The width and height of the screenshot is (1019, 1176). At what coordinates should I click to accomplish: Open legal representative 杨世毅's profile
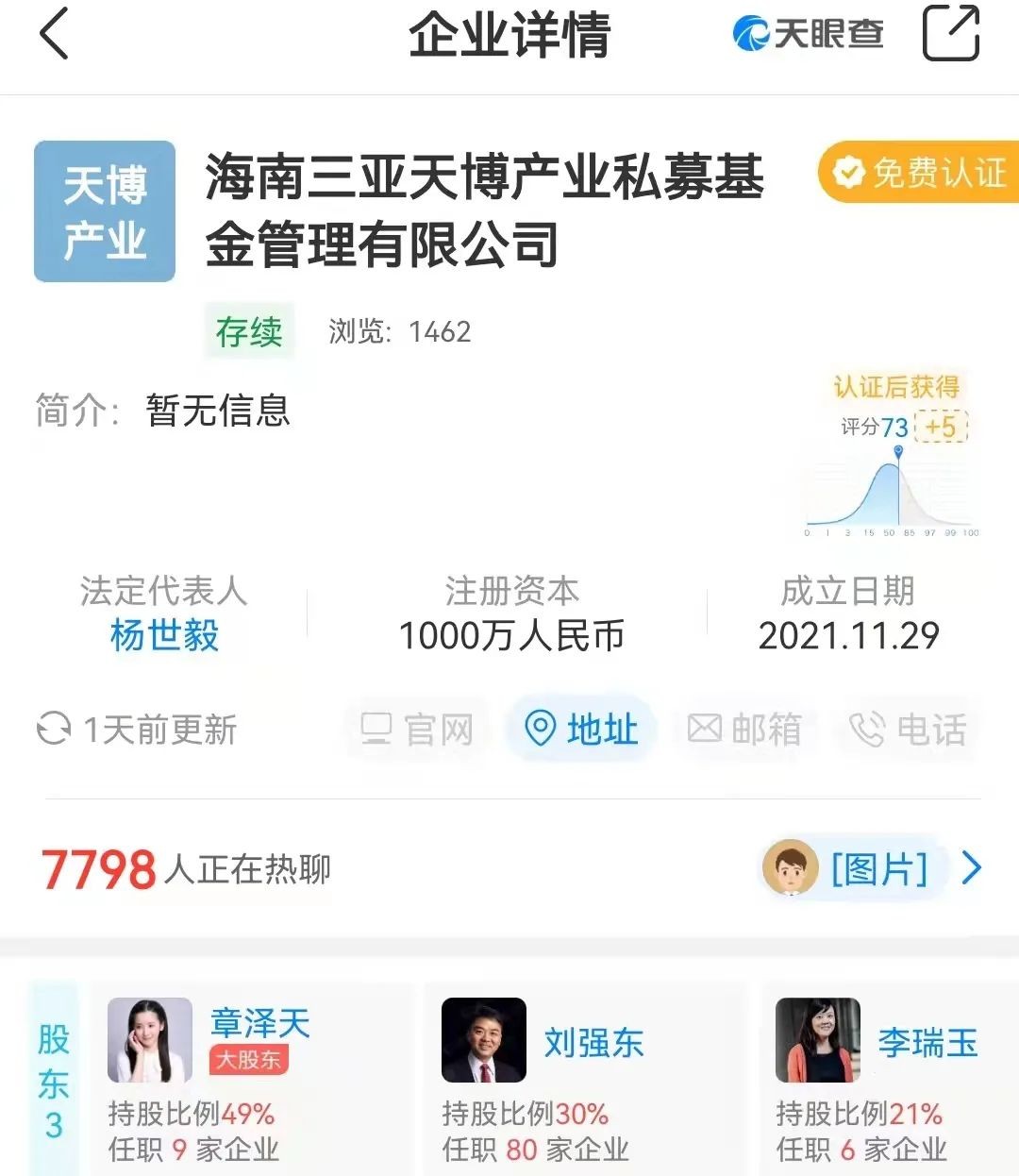pyautogui.click(x=164, y=635)
